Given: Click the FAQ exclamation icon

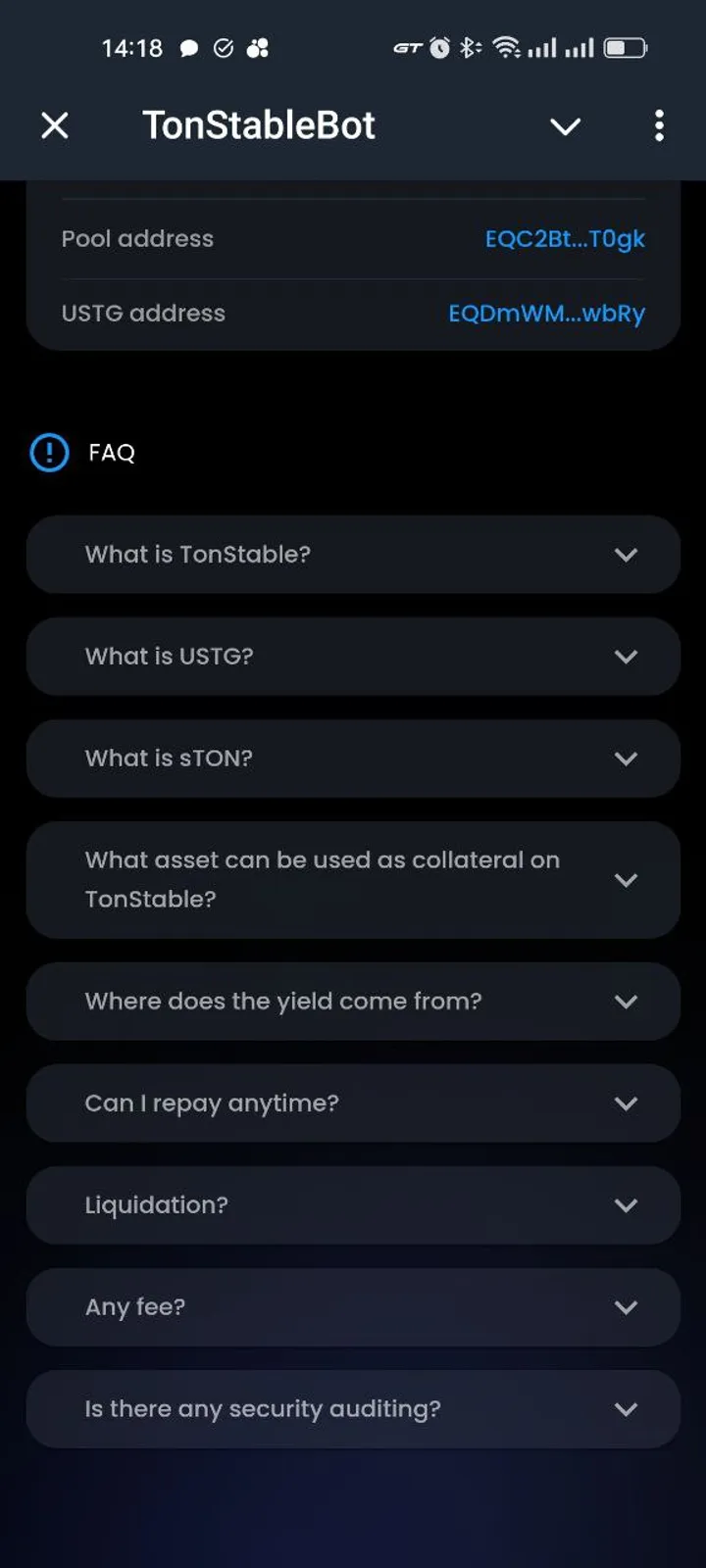Looking at the screenshot, I should coord(48,453).
